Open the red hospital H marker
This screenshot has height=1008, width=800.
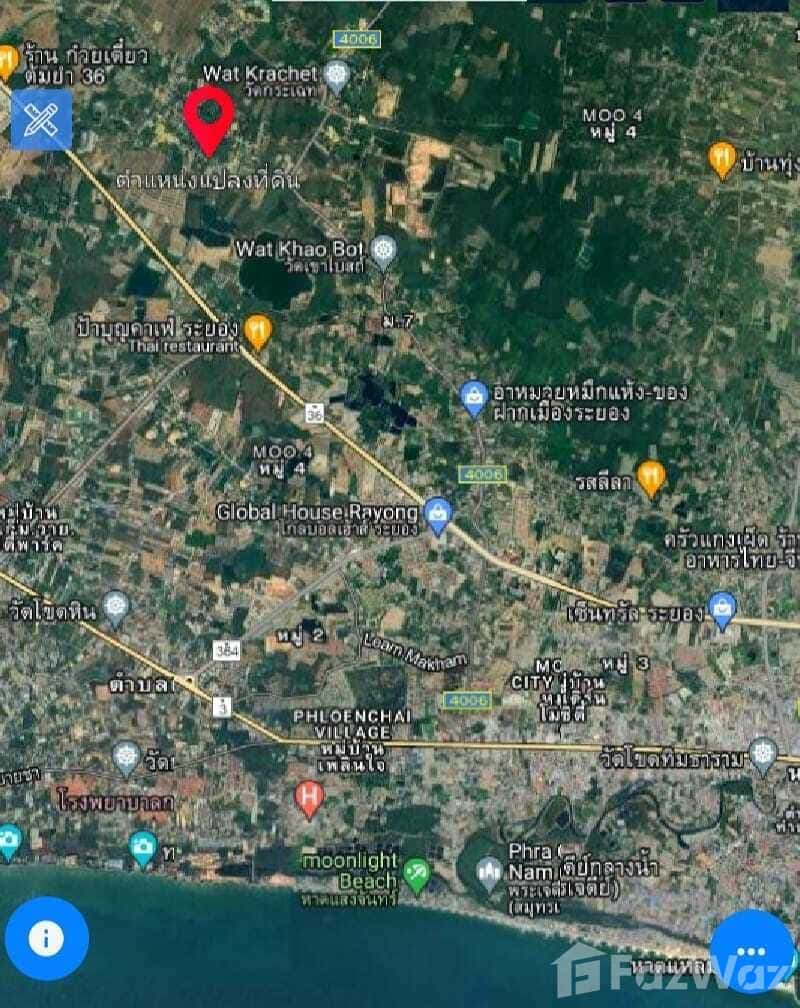coord(311,798)
